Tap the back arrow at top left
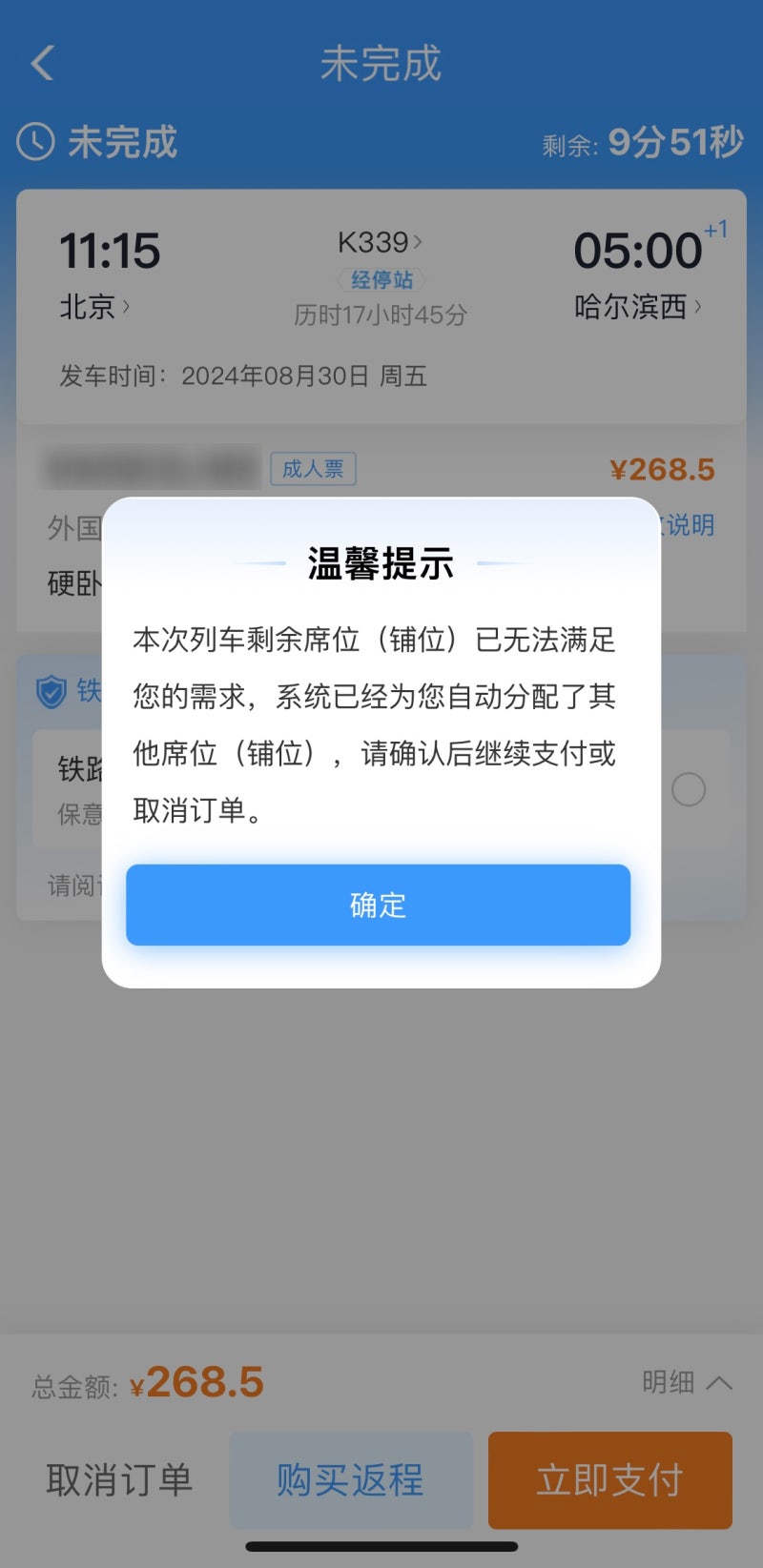763x1568 pixels. point(40,61)
